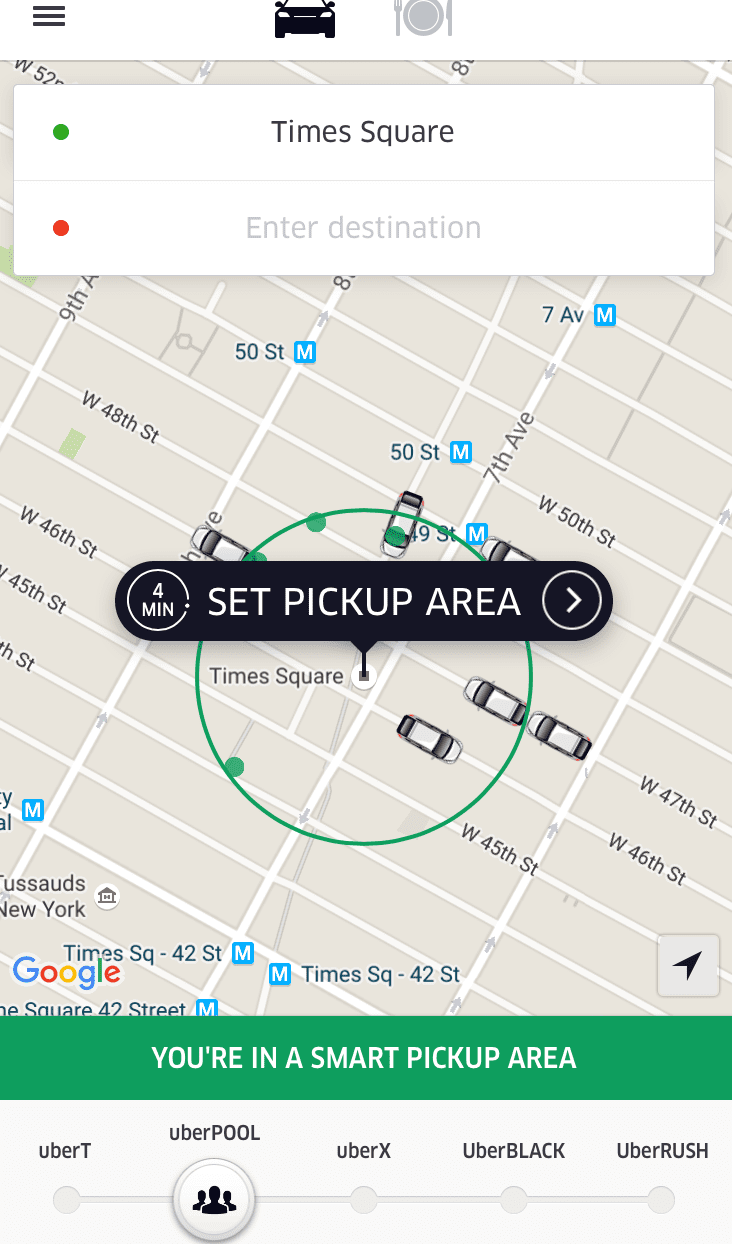Tap the M icon beside 7 Av
Image resolution: width=732 pixels, height=1244 pixels.
click(x=607, y=314)
